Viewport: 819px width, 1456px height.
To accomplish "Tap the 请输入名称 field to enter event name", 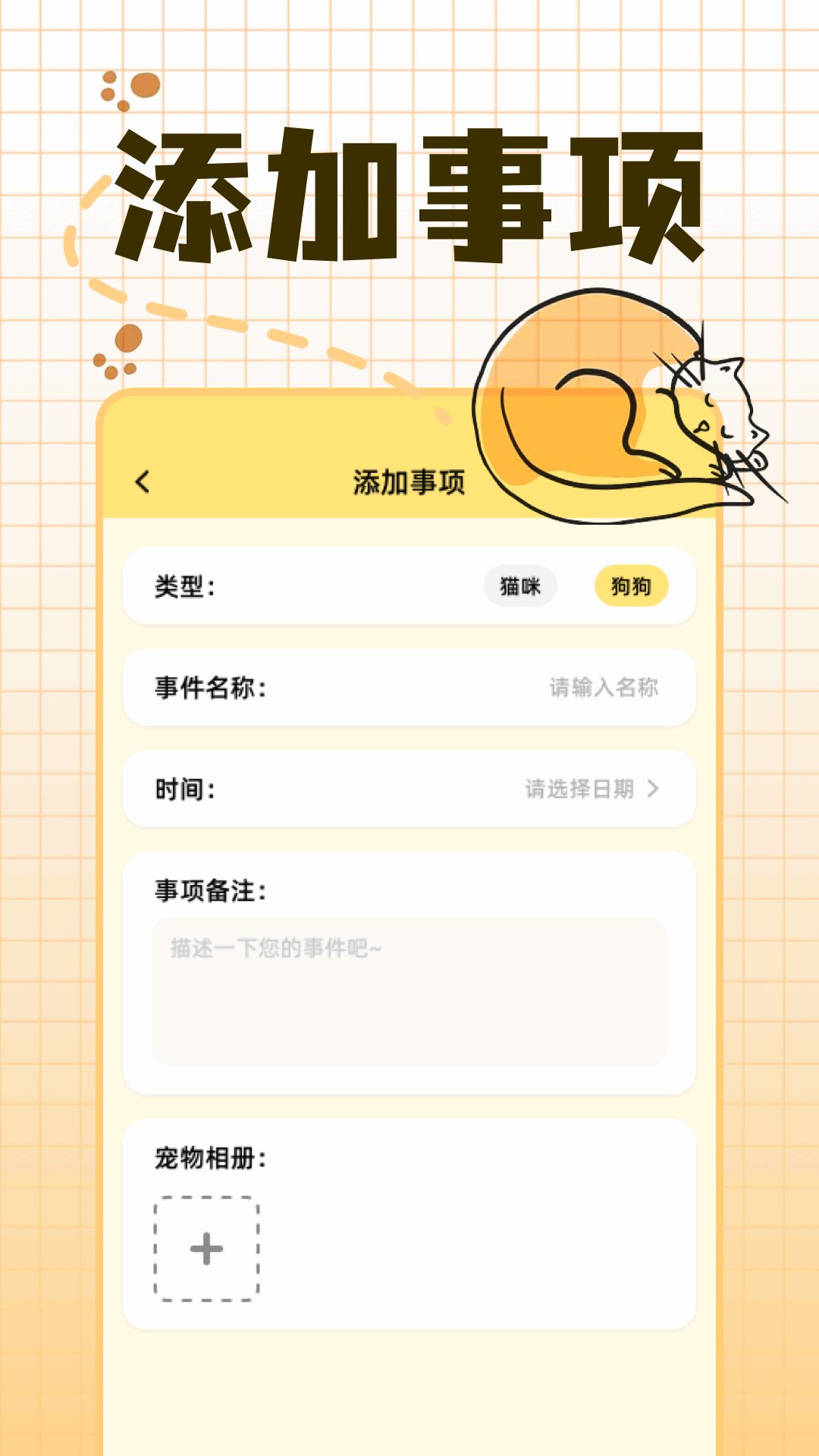I will click(603, 687).
